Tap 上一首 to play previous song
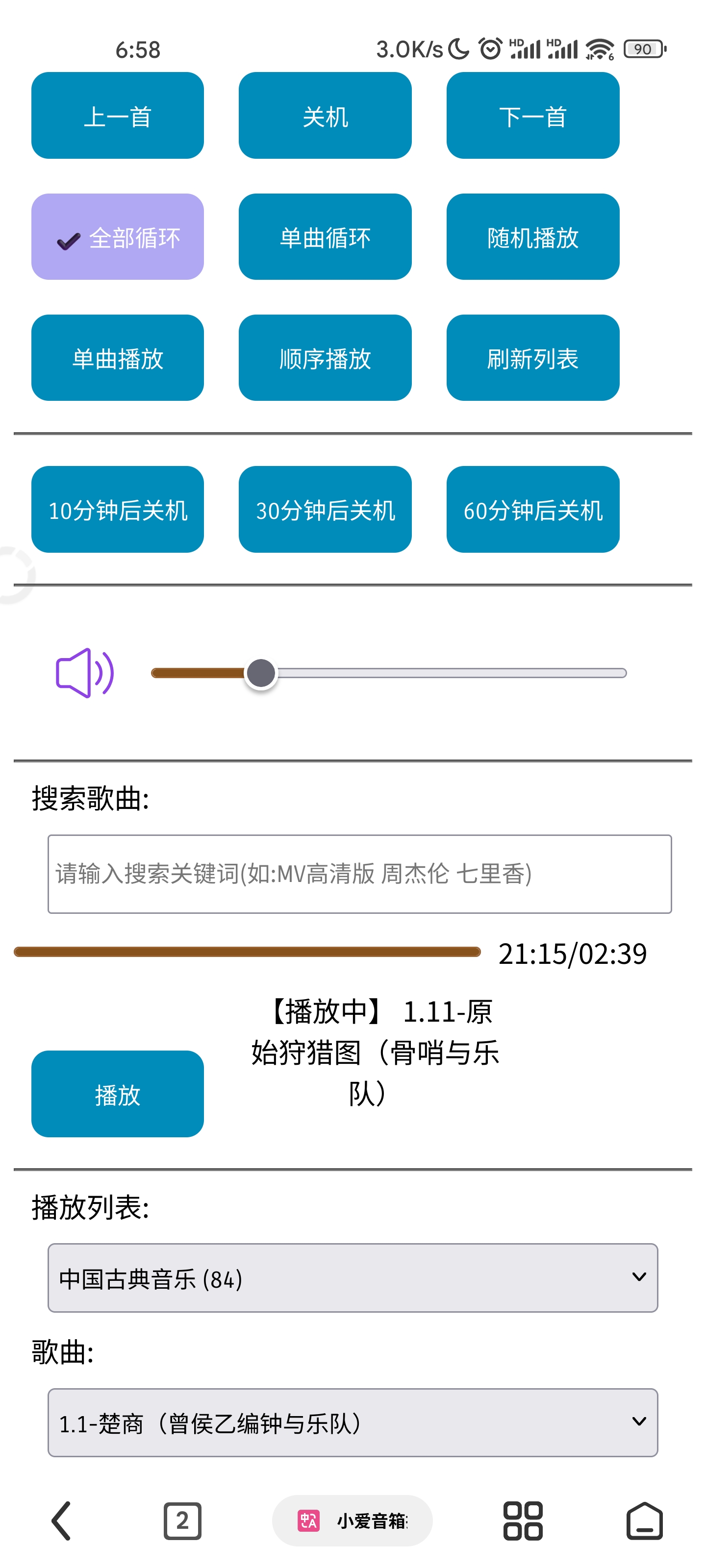Viewport: 706px width, 1568px height. click(118, 116)
